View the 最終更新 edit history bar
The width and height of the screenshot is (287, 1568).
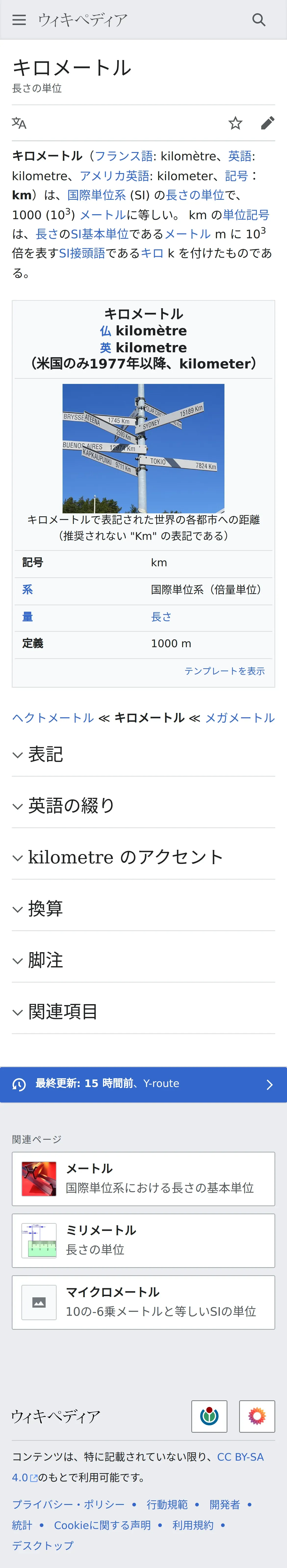pyautogui.click(x=143, y=1084)
